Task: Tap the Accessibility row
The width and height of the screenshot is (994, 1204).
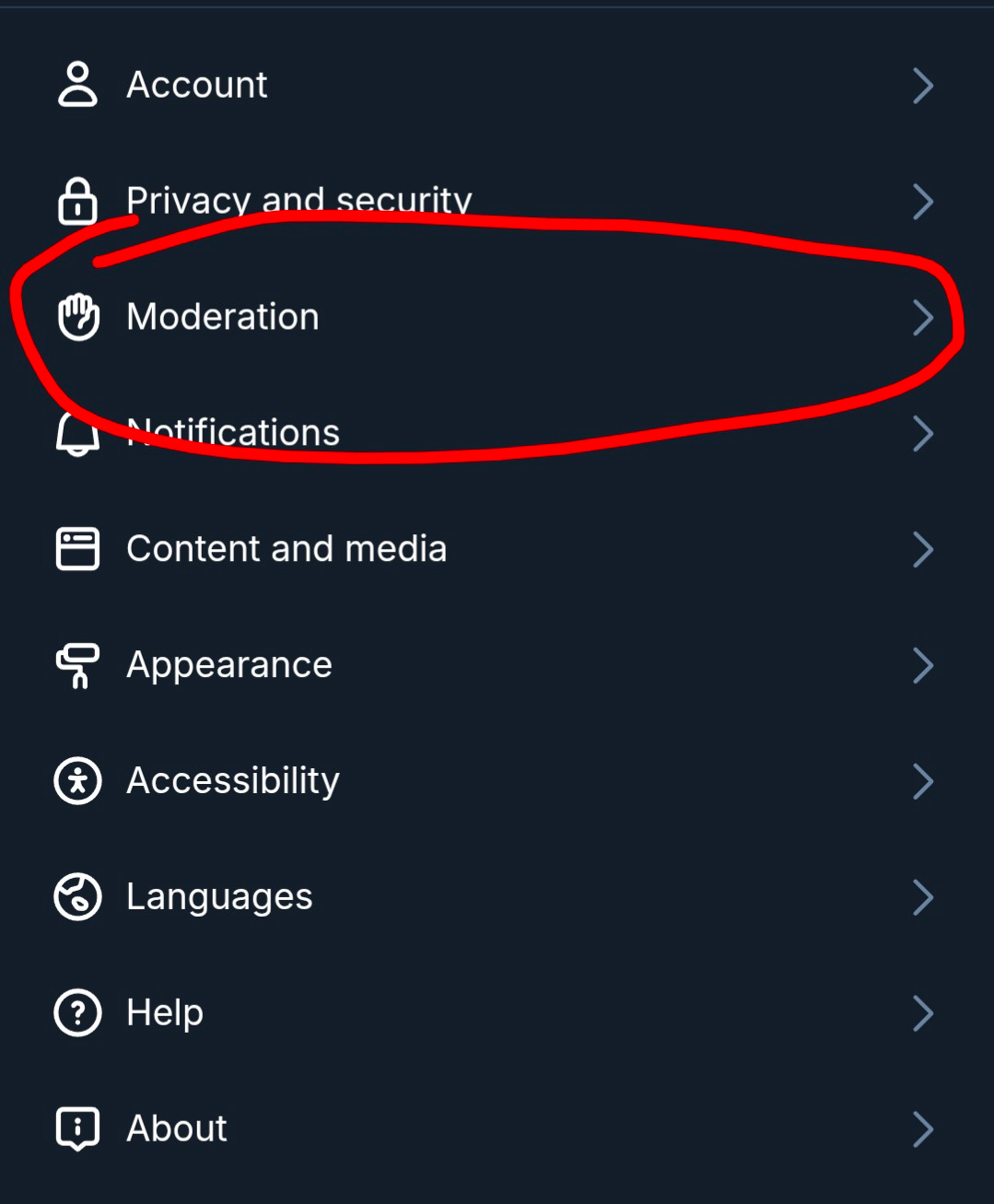Action: click(x=233, y=781)
